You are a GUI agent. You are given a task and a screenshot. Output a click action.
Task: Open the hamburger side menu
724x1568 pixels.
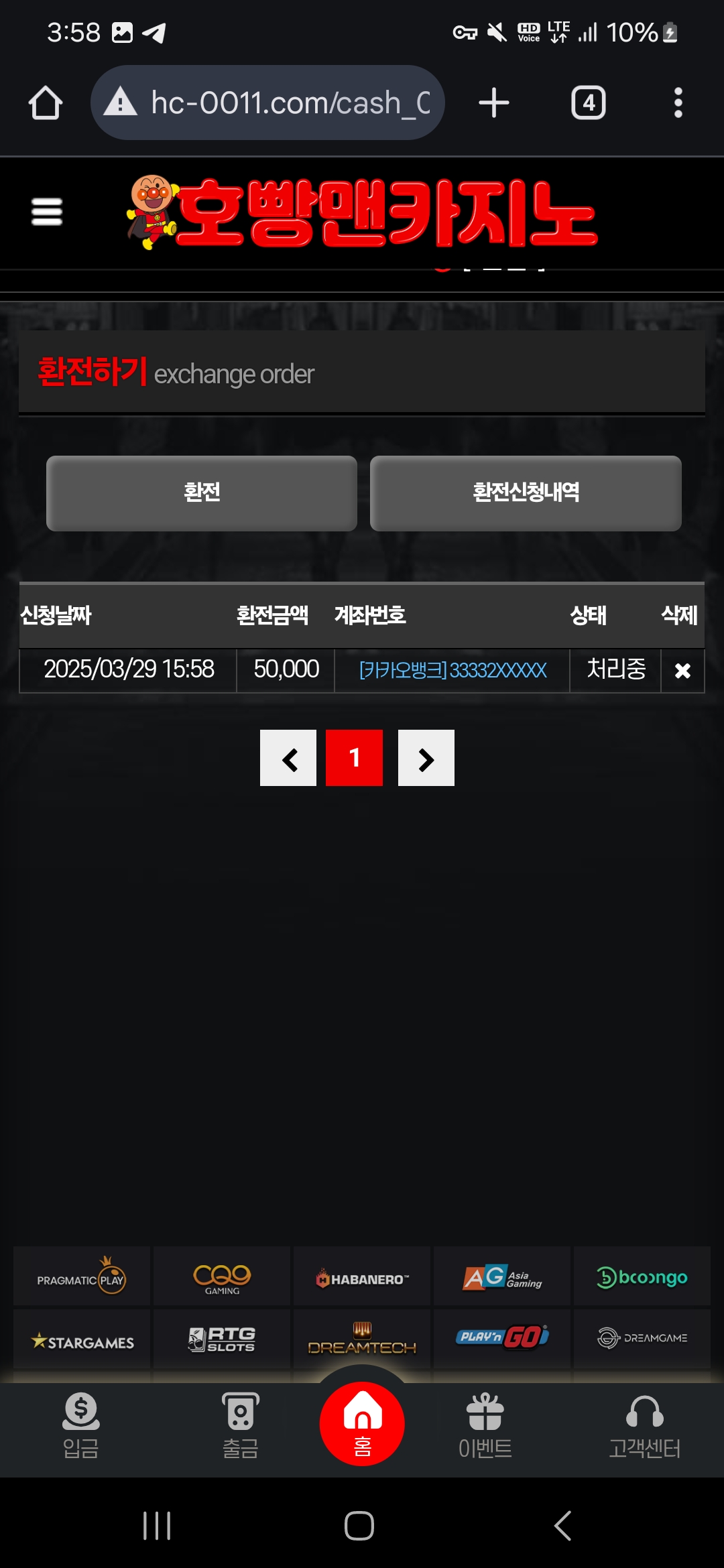(x=47, y=212)
